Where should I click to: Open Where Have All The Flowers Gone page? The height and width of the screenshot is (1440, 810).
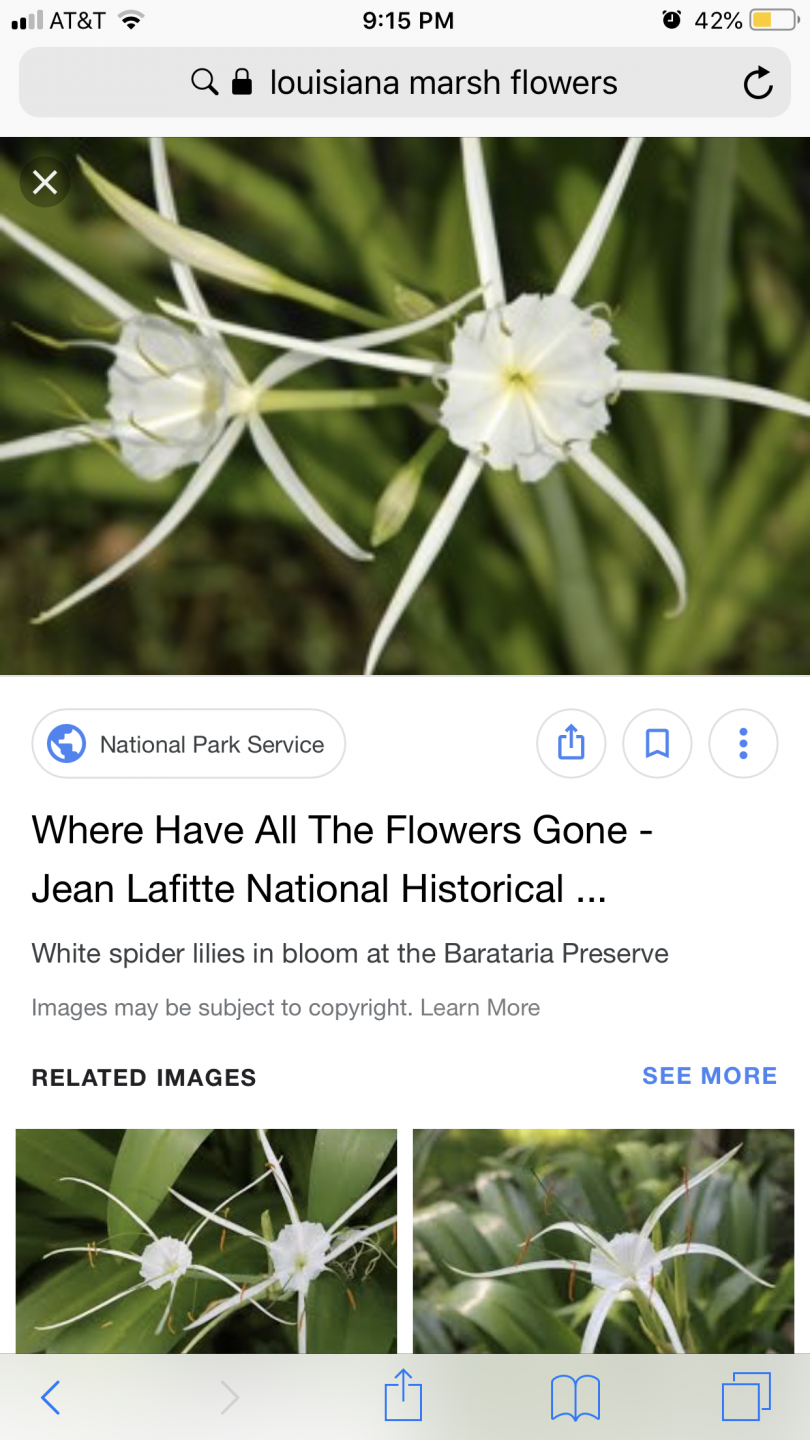[342, 859]
